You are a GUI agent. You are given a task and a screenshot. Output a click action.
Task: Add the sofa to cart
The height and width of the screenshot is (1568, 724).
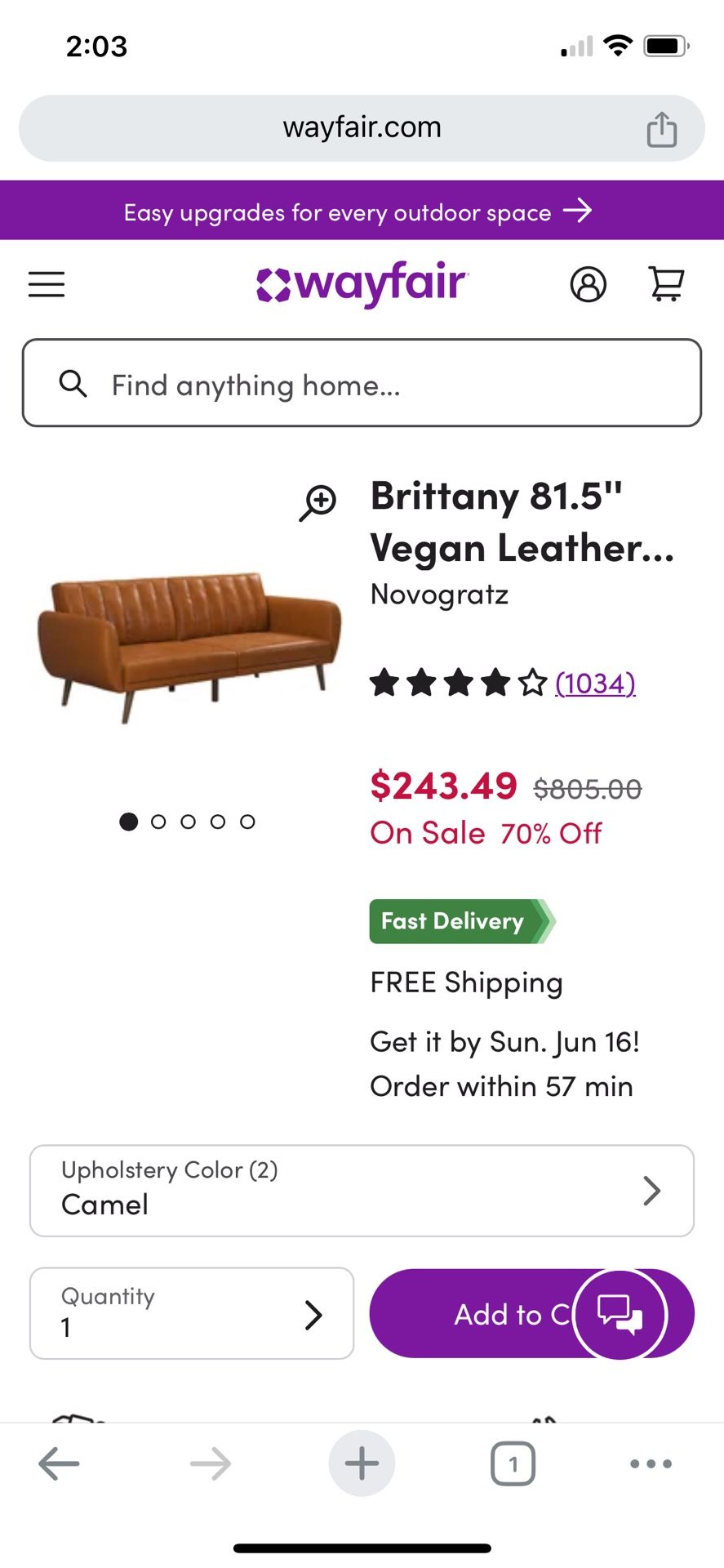tap(490, 1313)
